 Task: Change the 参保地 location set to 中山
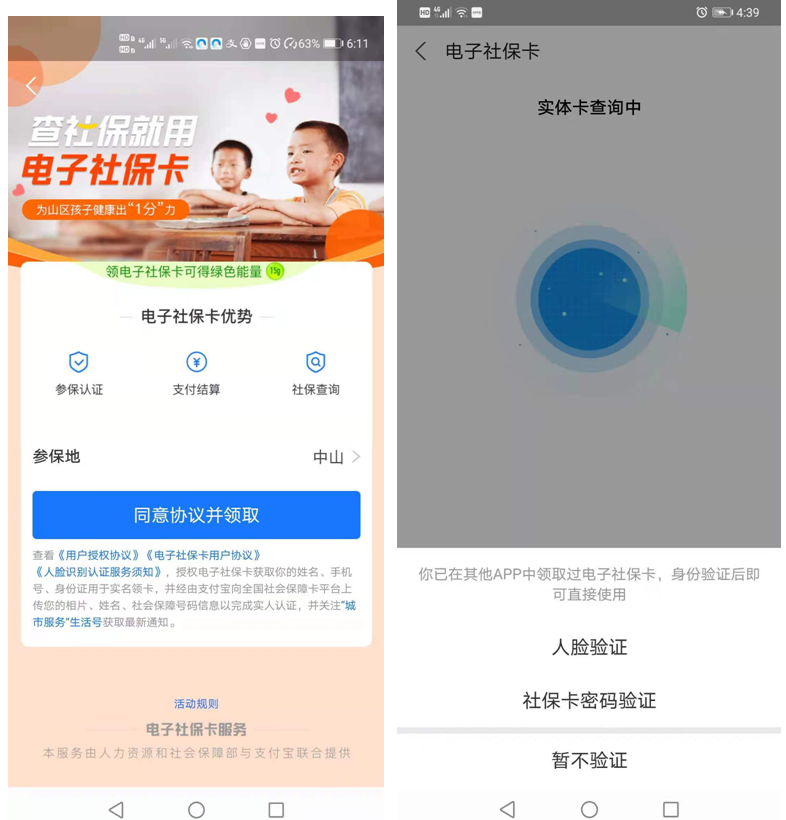pyautogui.click(x=337, y=457)
